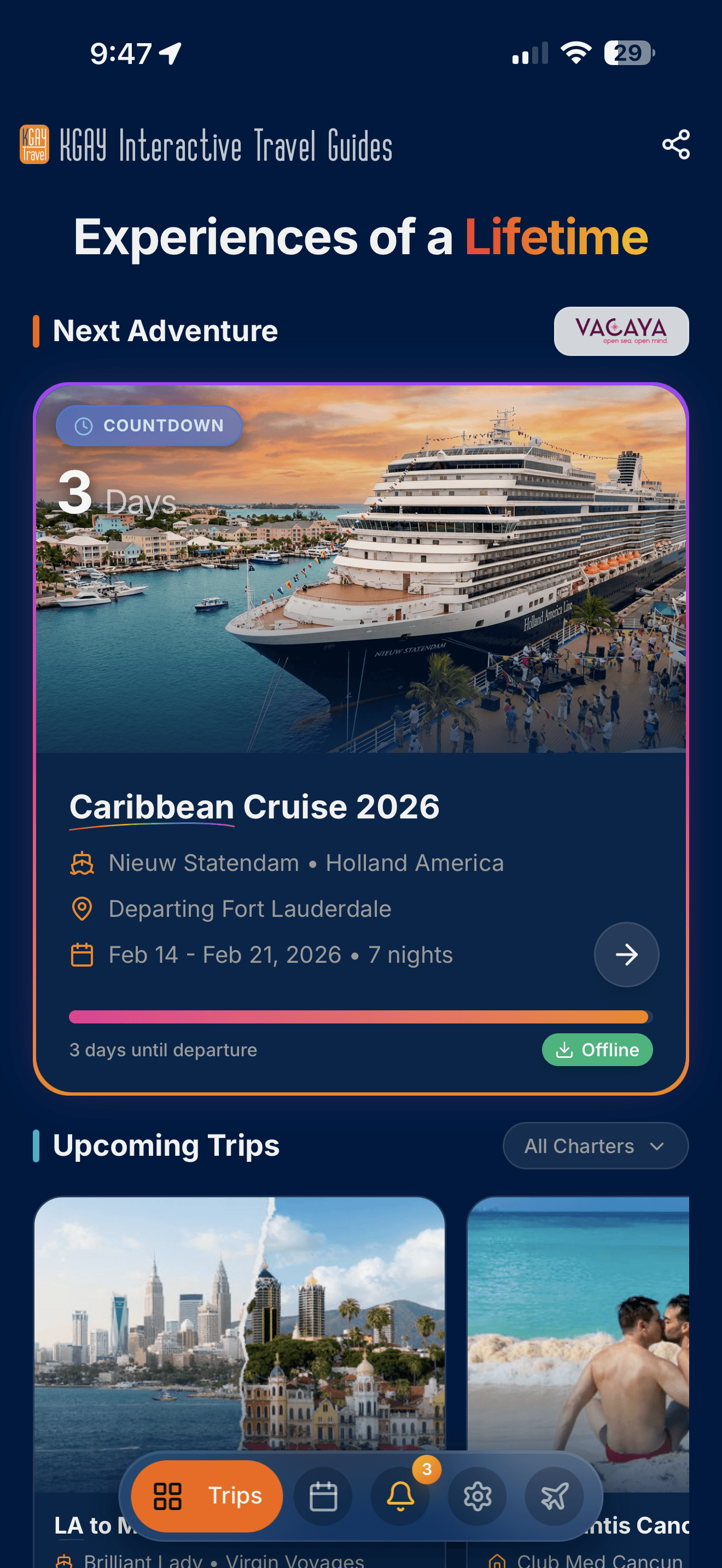Screen dimensions: 722x1568
Task: Tap the countdown clock badge on the cruise card
Action: (149, 426)
